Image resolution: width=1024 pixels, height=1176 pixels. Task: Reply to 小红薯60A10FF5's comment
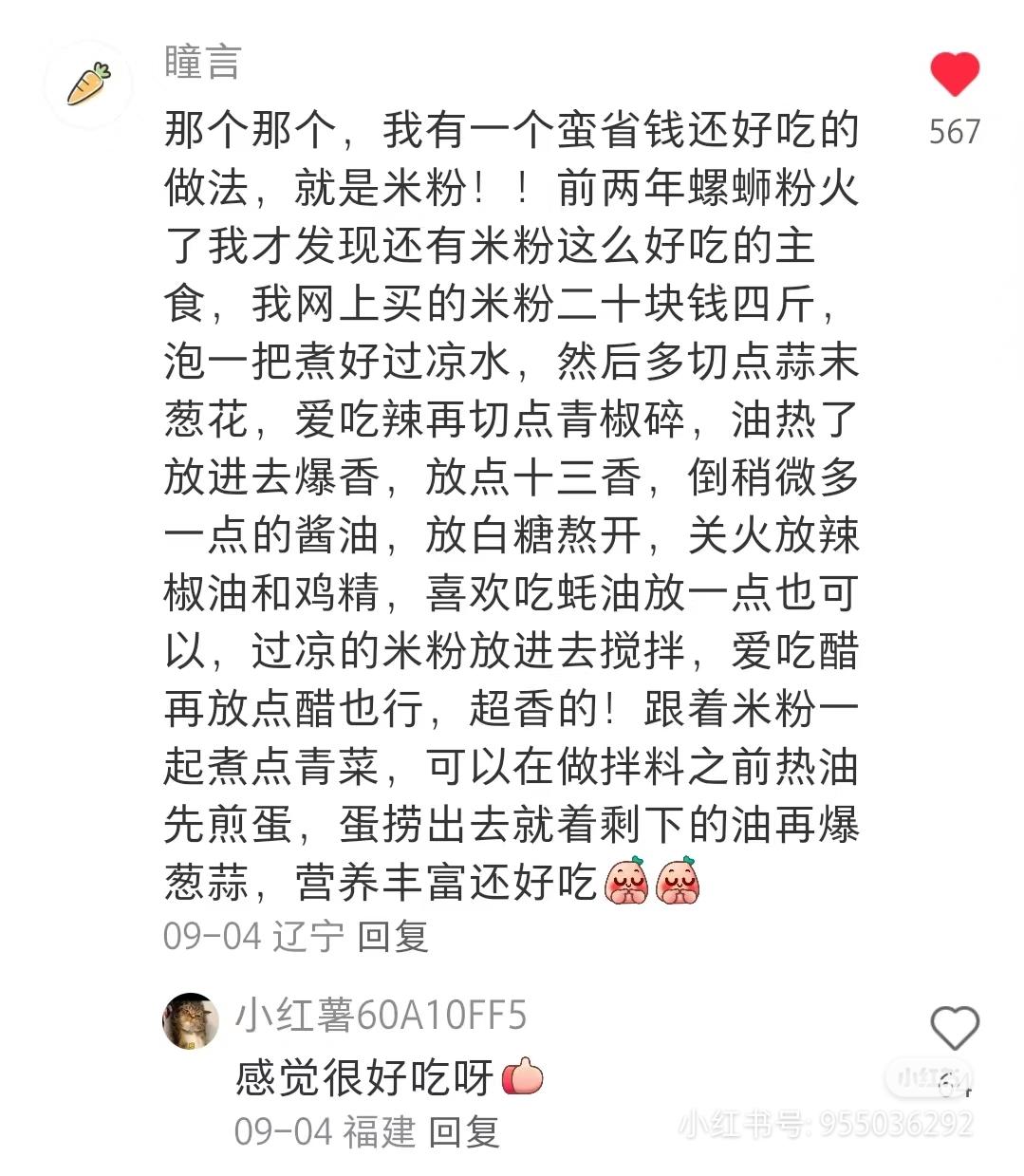(x=464, y=1131)
